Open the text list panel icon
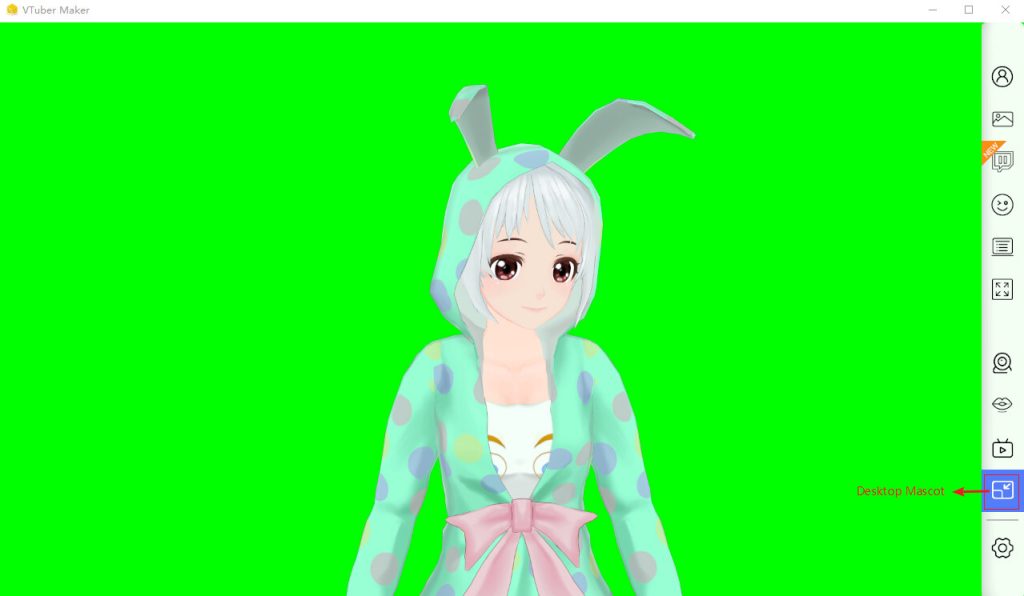Viewport: 1024px width, 596px height. pos(1002,247)
